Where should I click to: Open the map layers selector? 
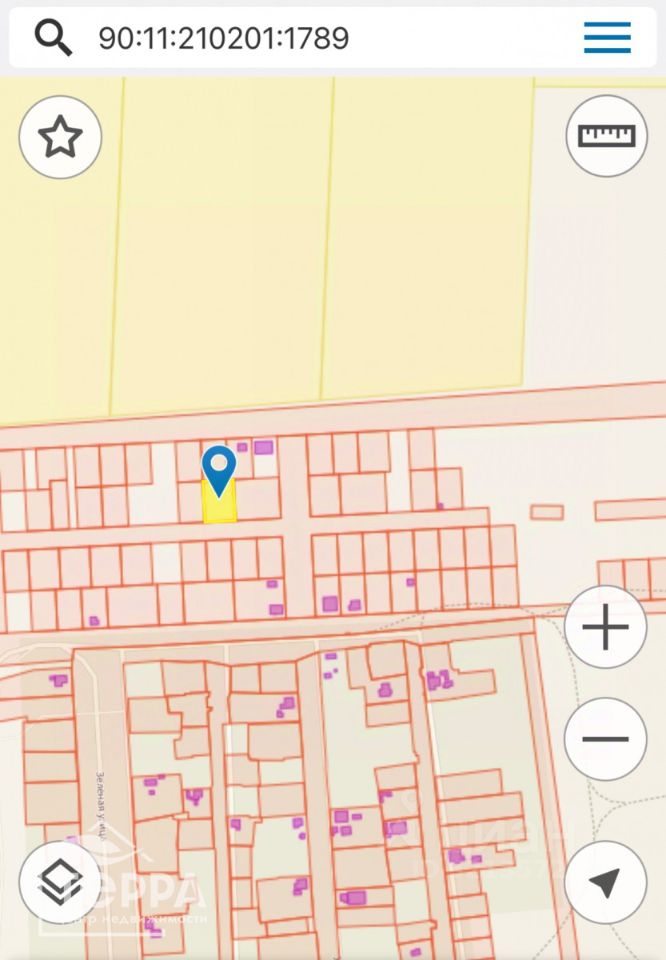click(60, 882)
